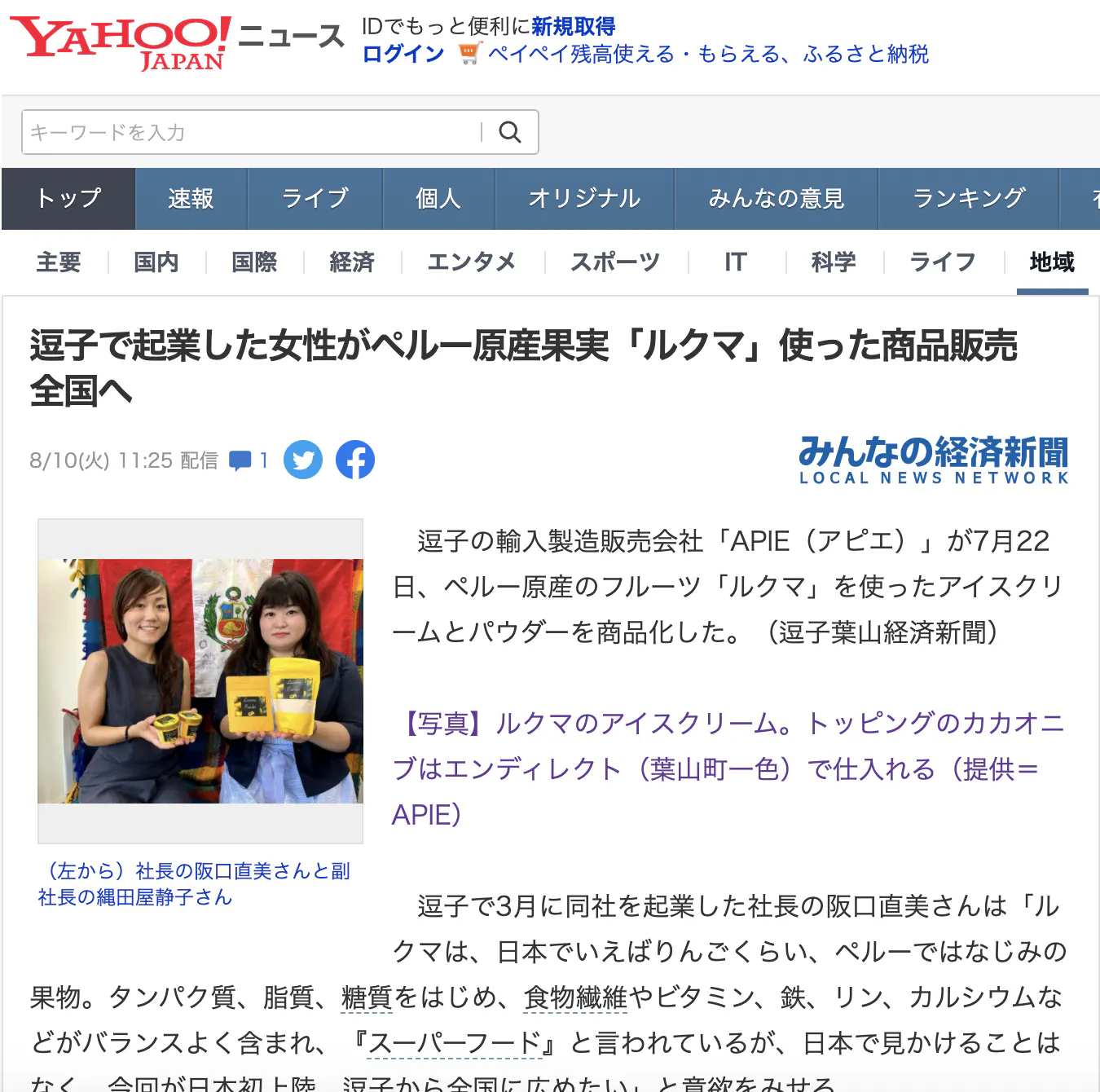
Task: View the article's comments
Action: pos(249,460)
